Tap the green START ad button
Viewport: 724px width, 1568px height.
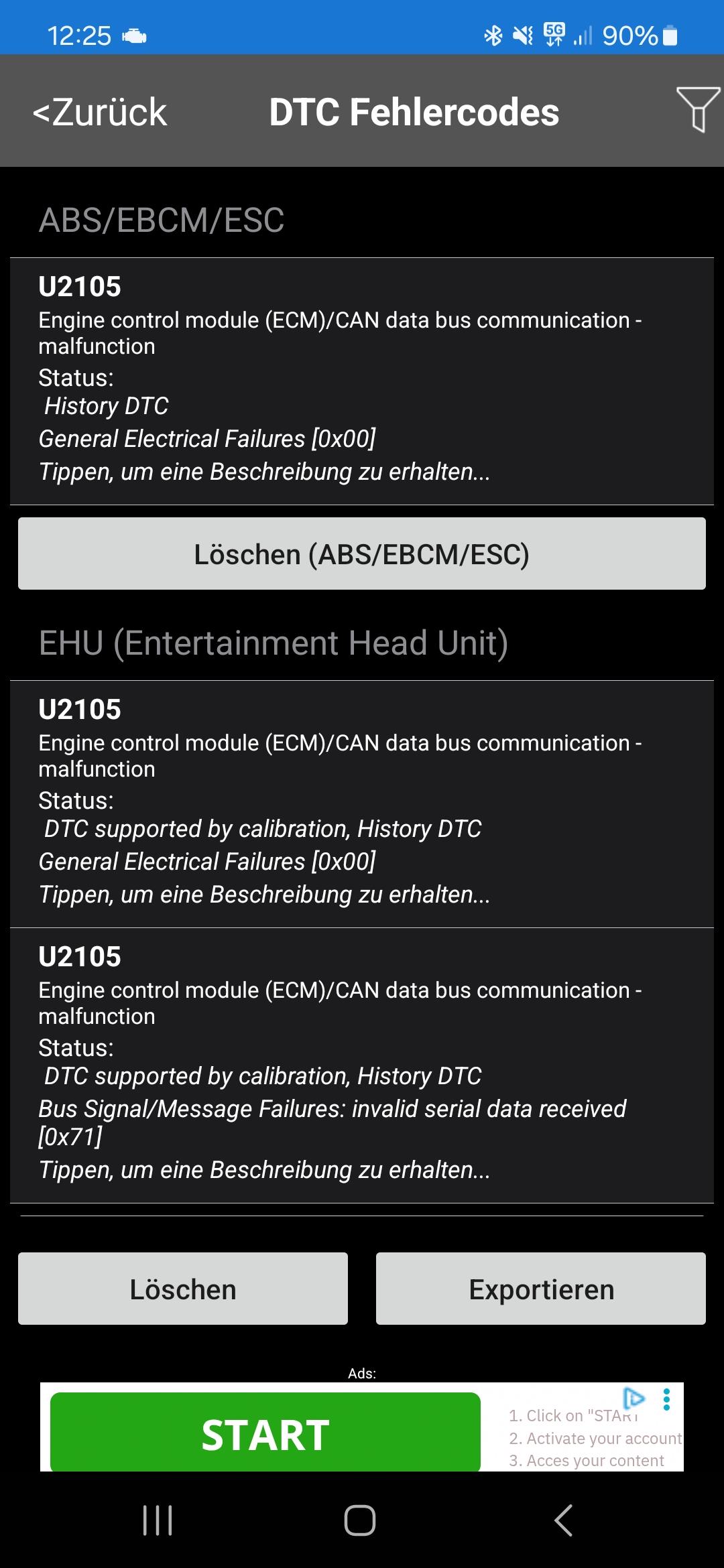pyautogui.click(x=265, y=1433)
